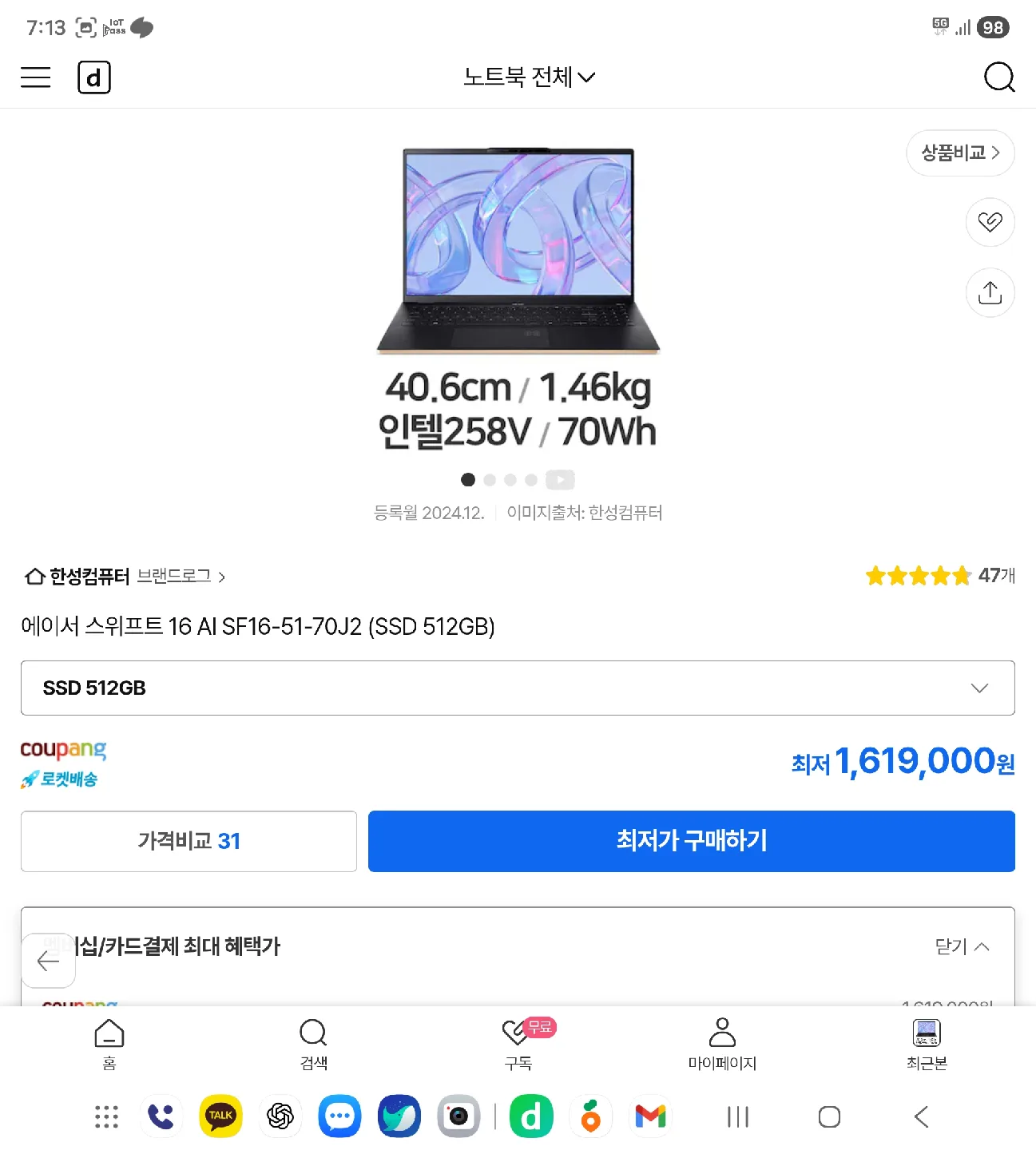Expand the 노트북 전체 category dropdown

click(x=529, y=77)
